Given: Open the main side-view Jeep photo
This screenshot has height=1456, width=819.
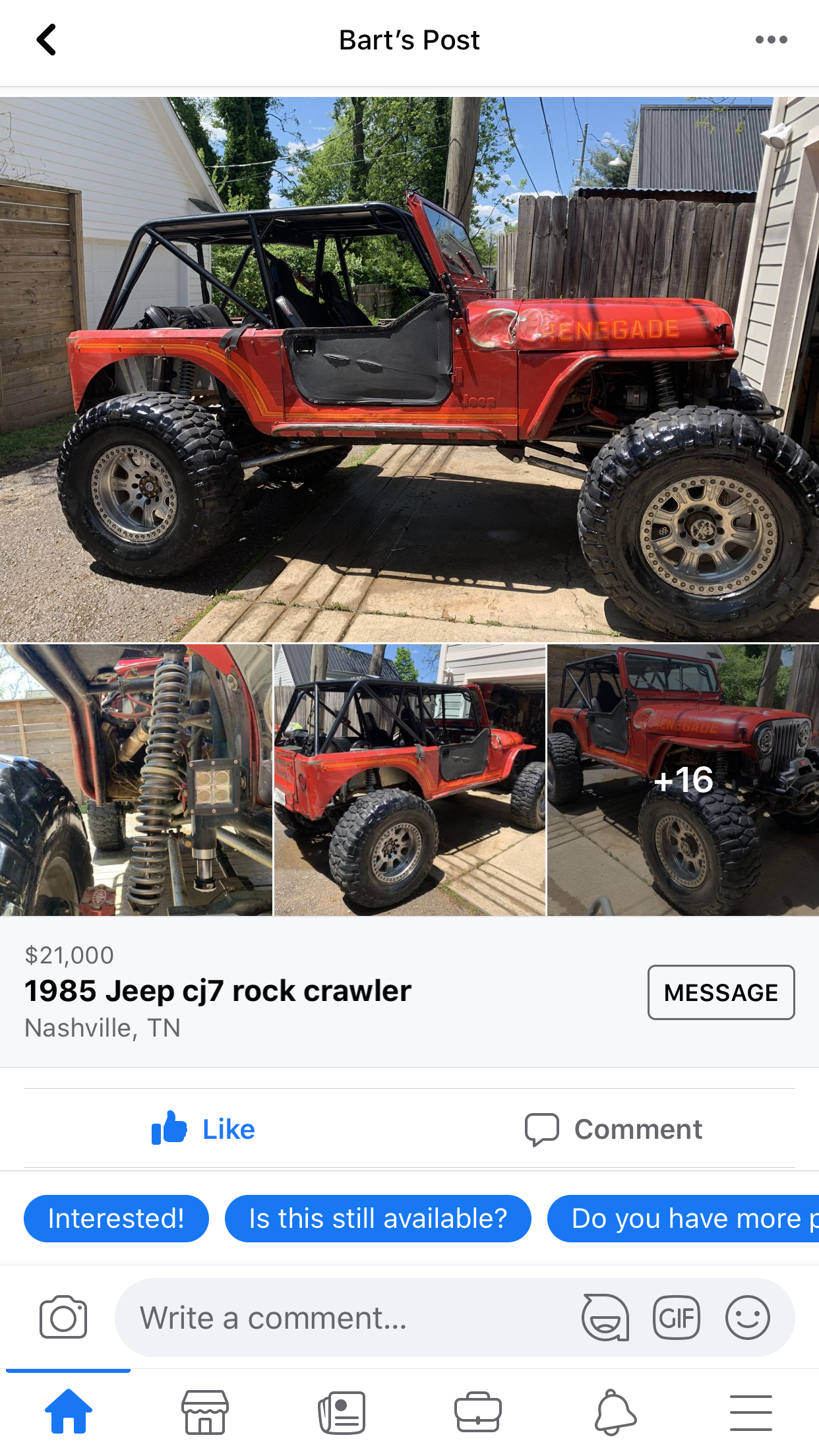Looking at the screenshot, I should [x=409, y=369].
